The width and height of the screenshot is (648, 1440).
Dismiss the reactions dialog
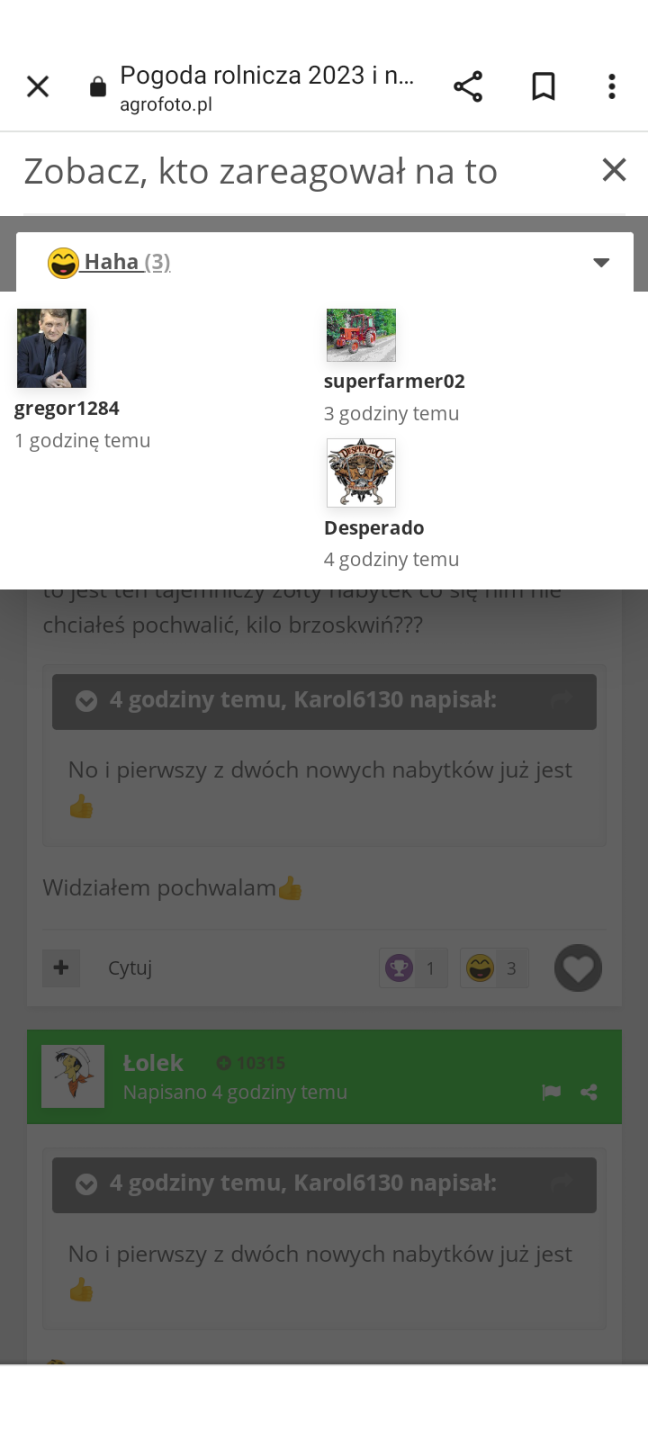614,170
